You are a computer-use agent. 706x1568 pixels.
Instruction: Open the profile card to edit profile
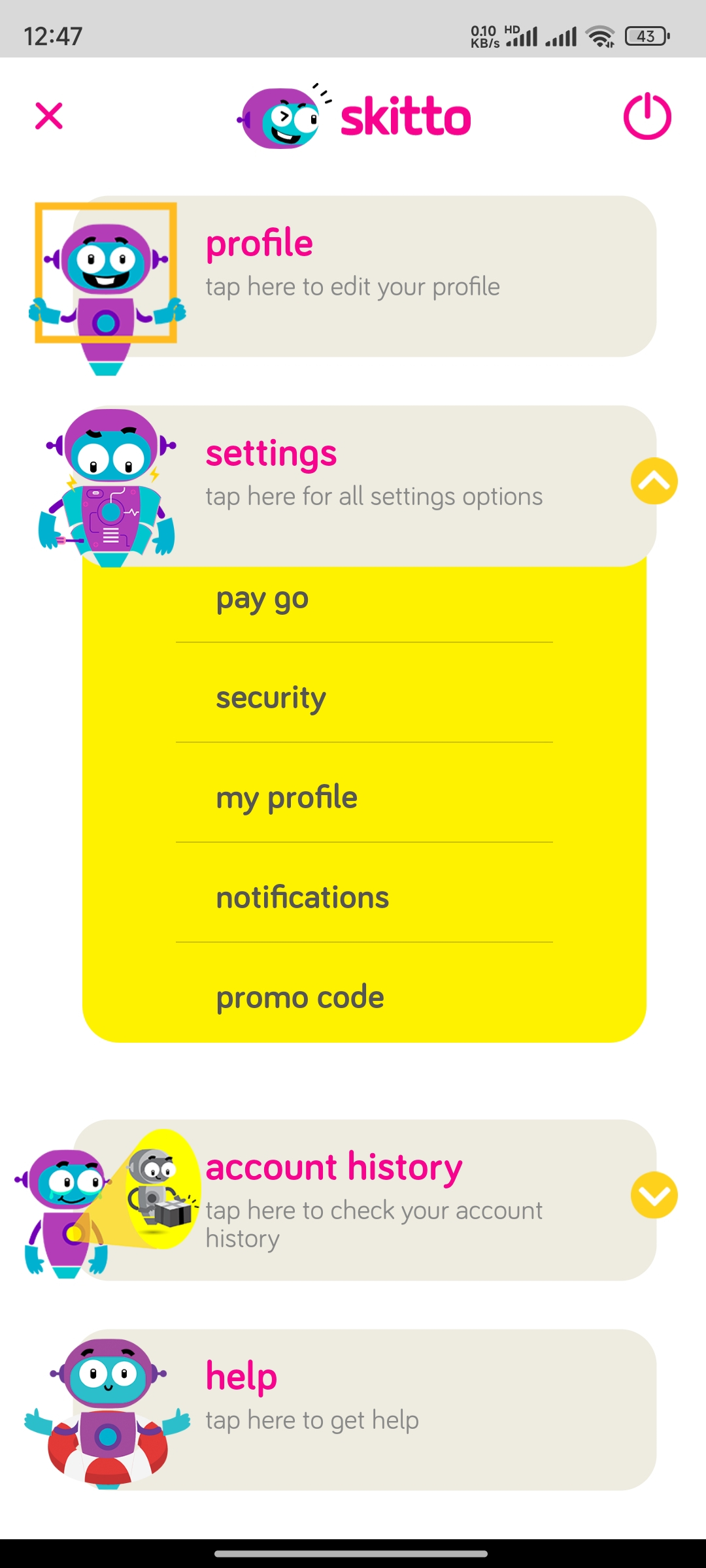[x=366, y=276]
